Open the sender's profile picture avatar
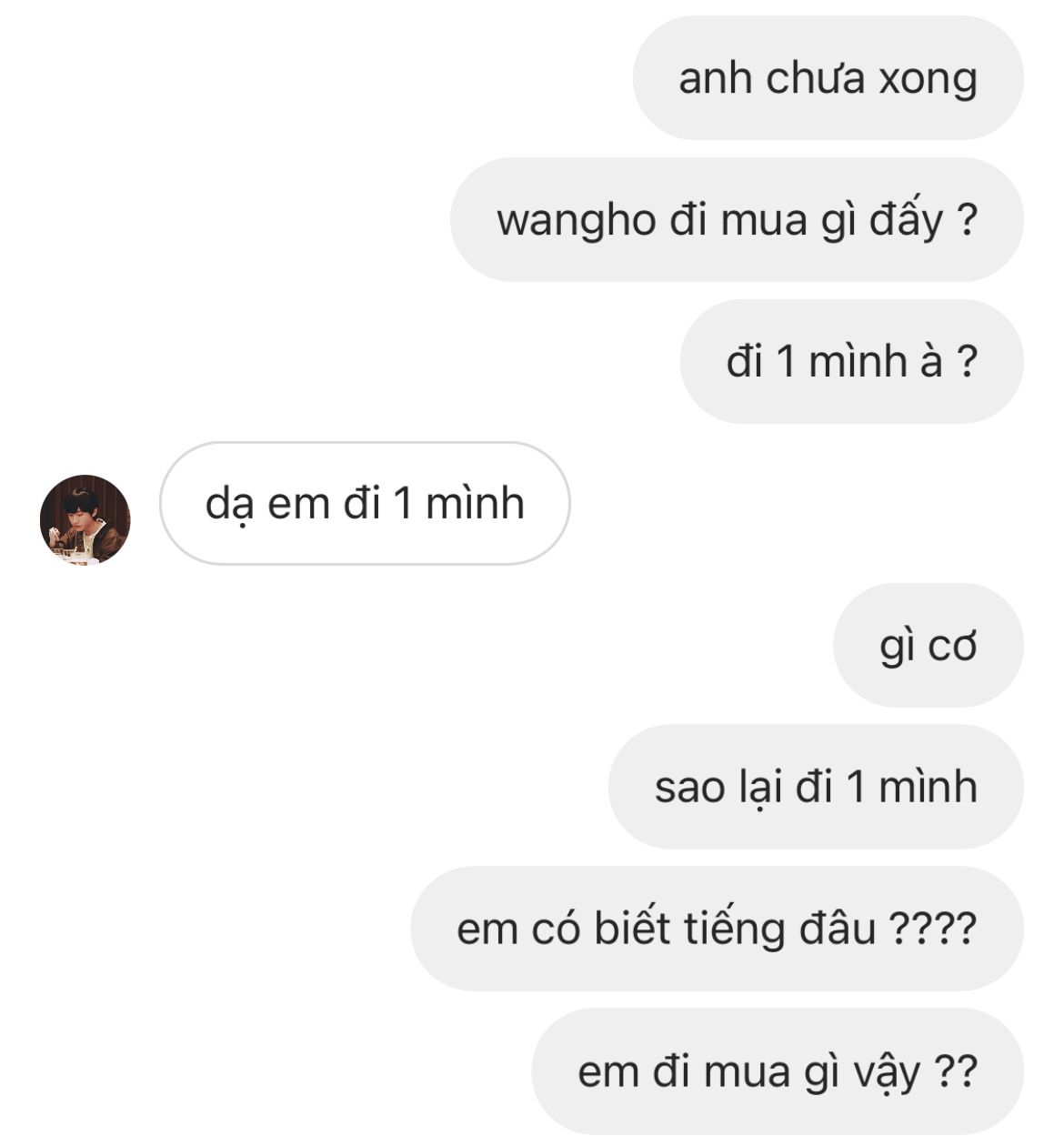Image resolution: width=1064 pixels, height=1136 pixels. pos(85,519)
